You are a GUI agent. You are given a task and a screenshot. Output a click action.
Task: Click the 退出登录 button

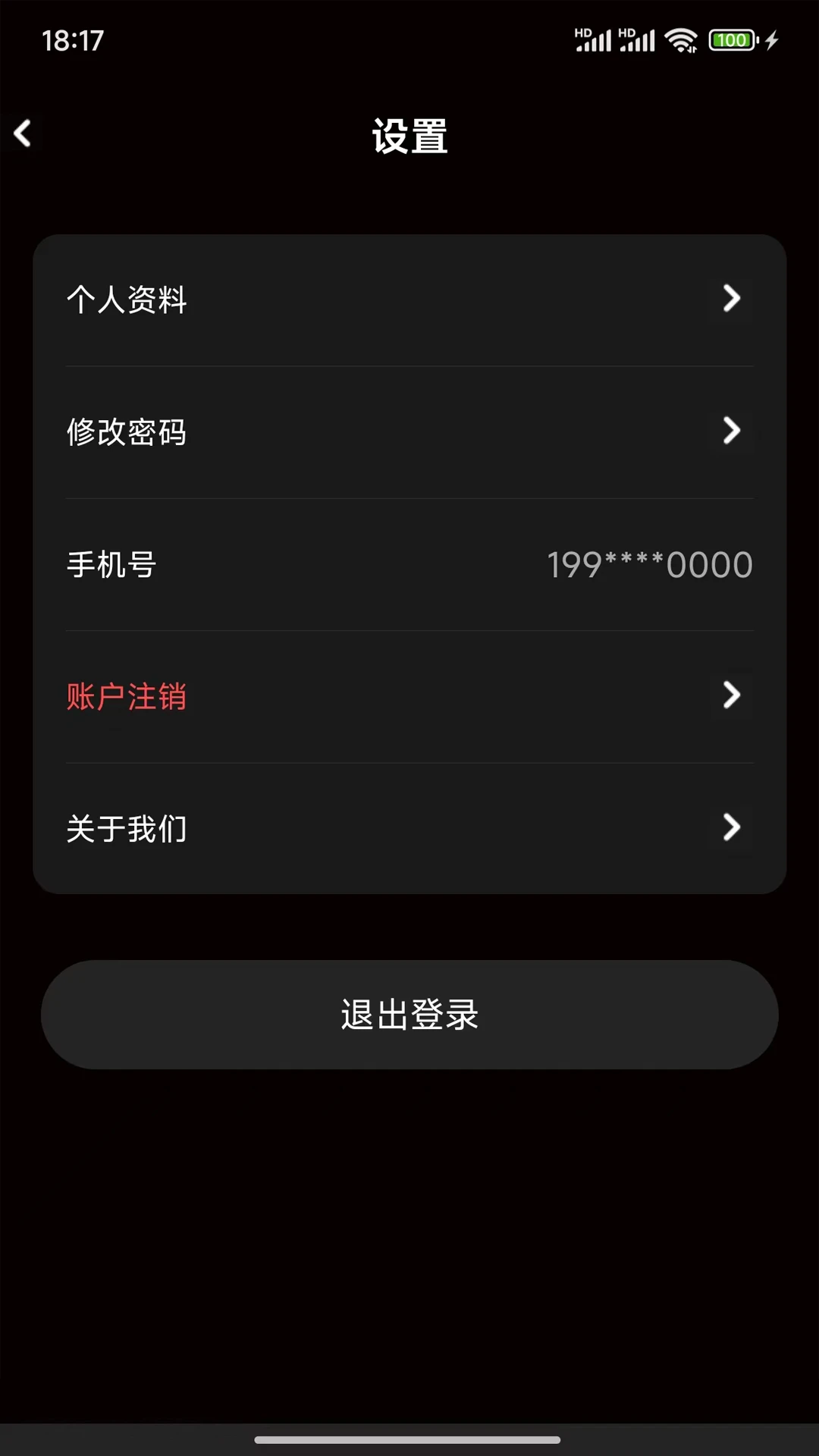click(409, 1015)
